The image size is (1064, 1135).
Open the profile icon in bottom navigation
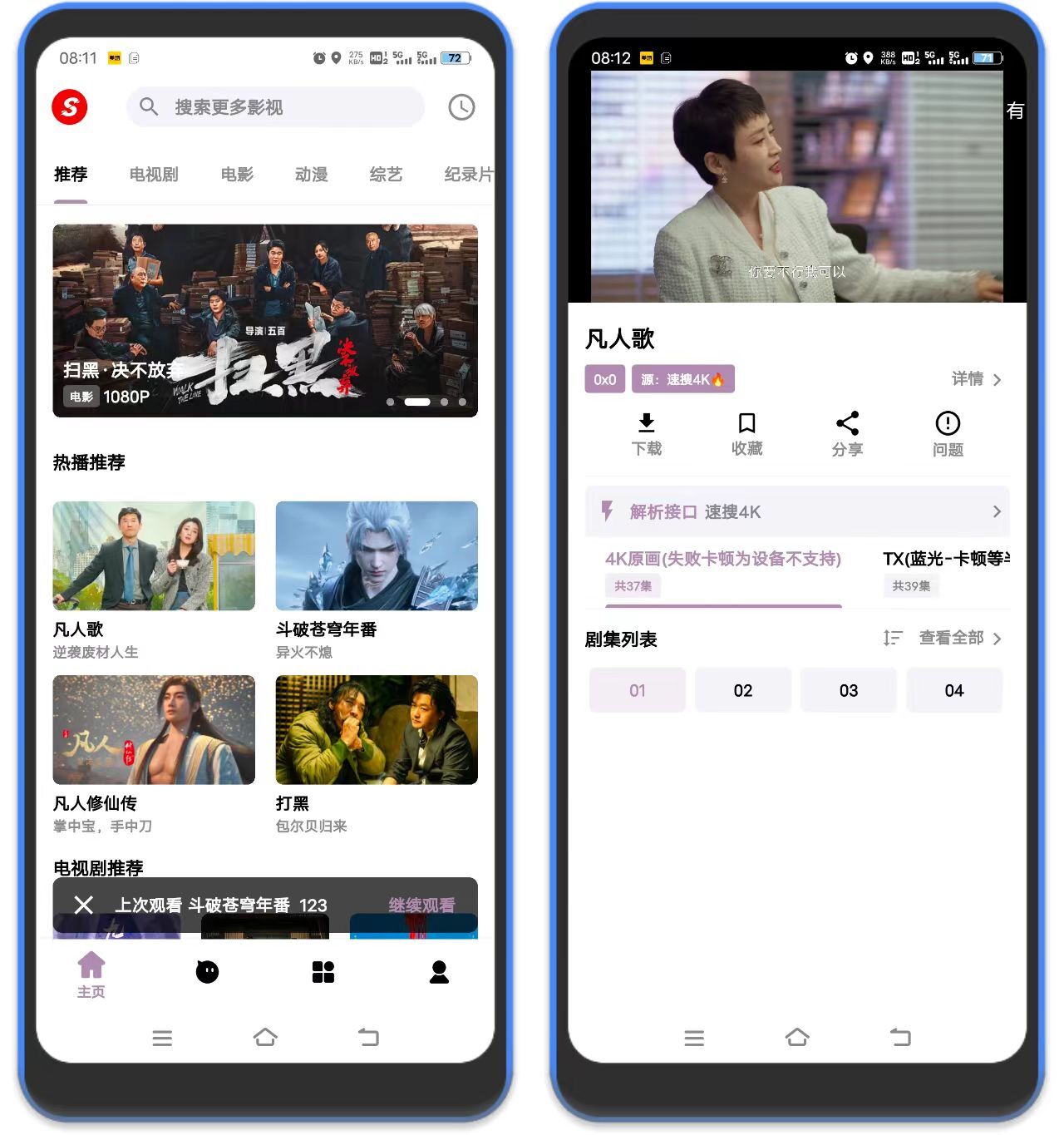pyautogui.click(x=438, y=970)
